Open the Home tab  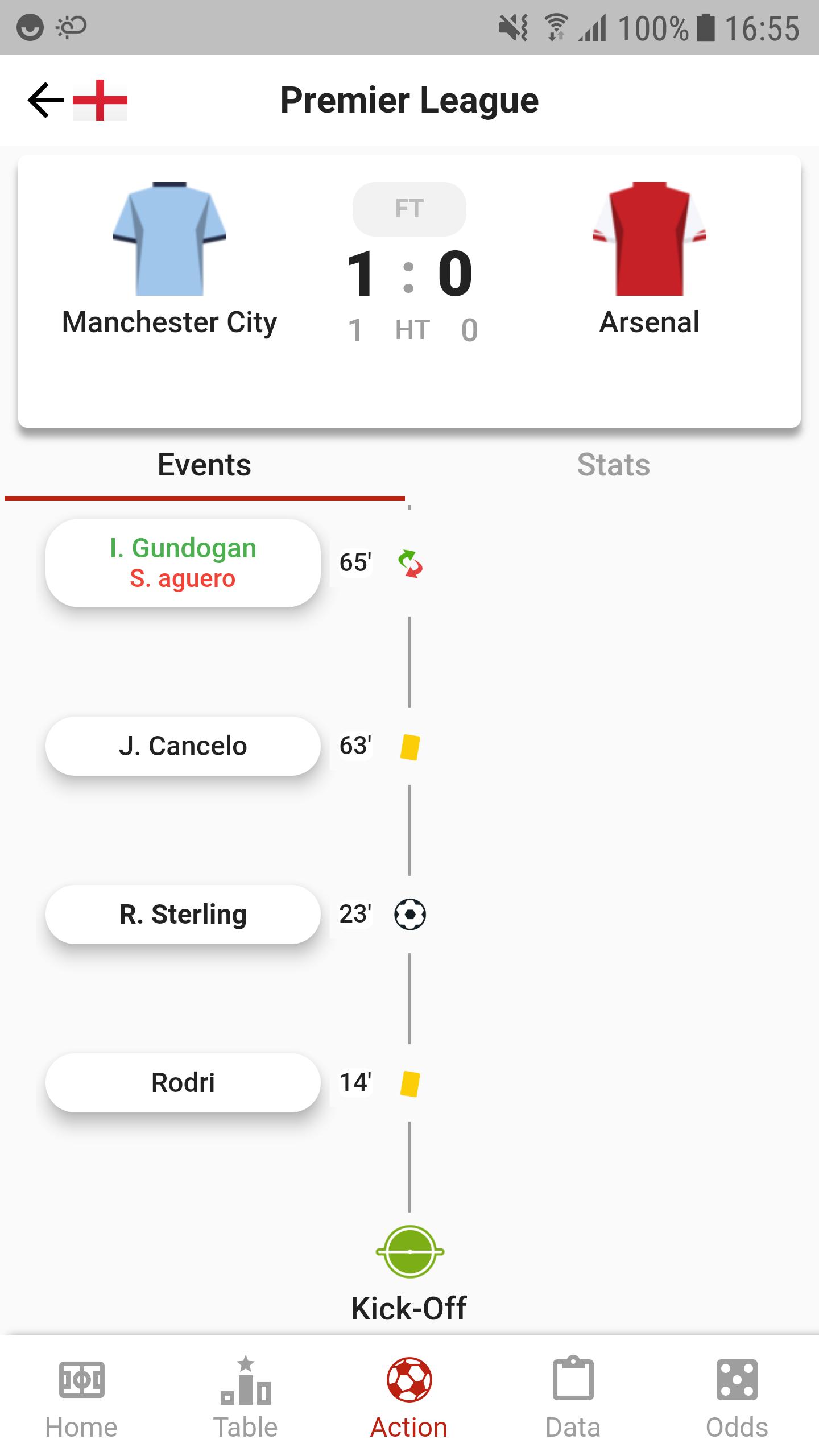coord(81,1399)
